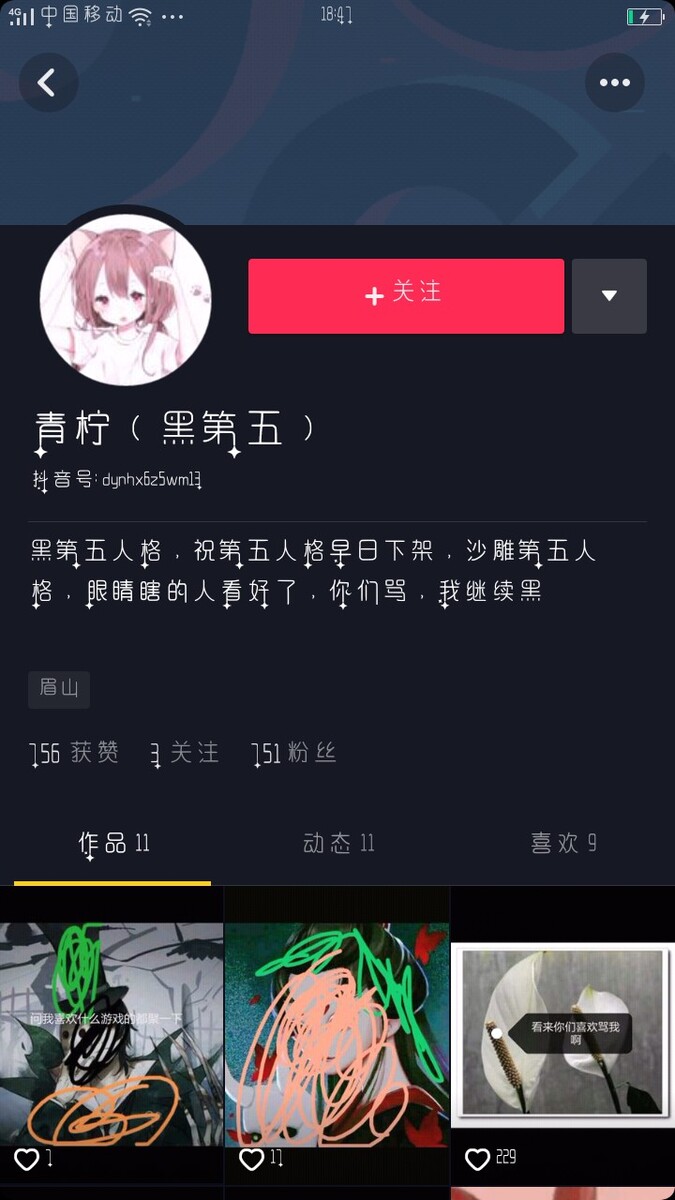Switch to the 作品 11 tab

click(x=113, y=844)
